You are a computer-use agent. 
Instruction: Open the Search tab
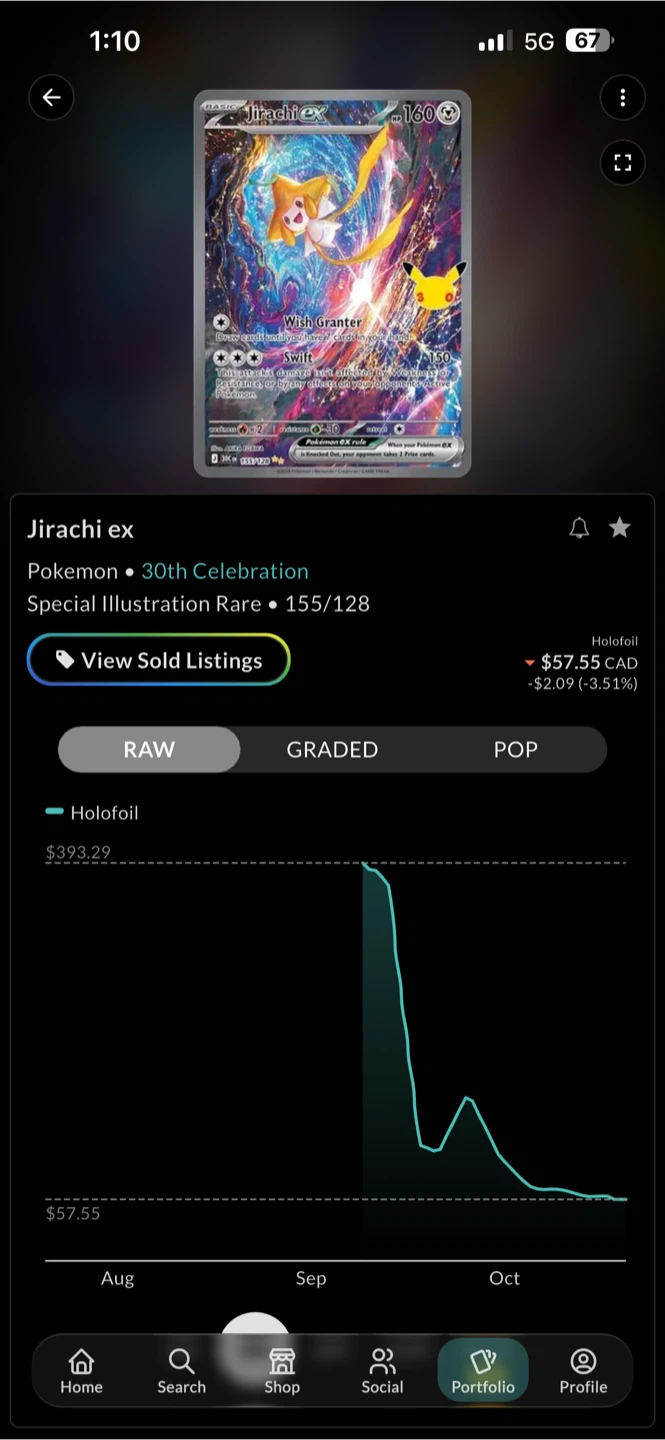tap(181, 1370)
